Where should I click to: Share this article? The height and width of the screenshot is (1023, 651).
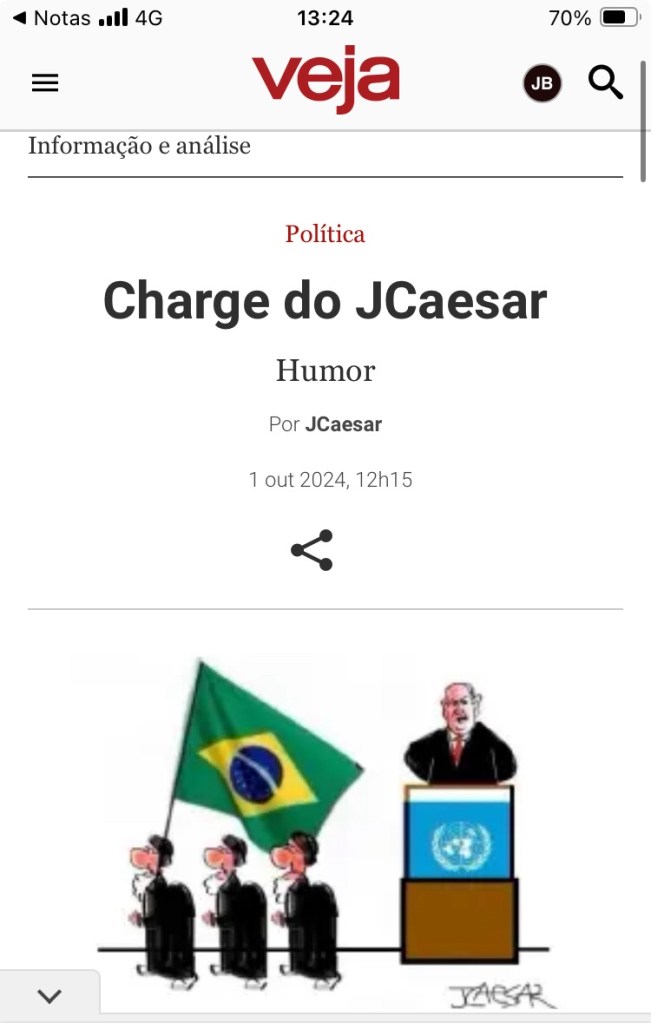tap(311, 550)
